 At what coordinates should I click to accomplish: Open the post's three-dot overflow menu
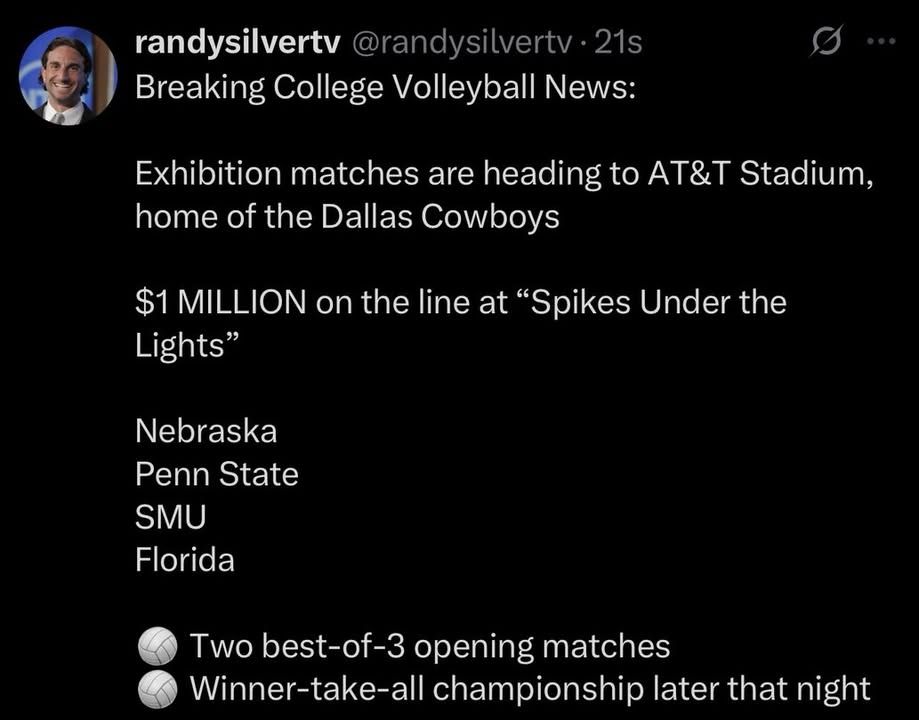pyautogui.click(x=881, y=41)
